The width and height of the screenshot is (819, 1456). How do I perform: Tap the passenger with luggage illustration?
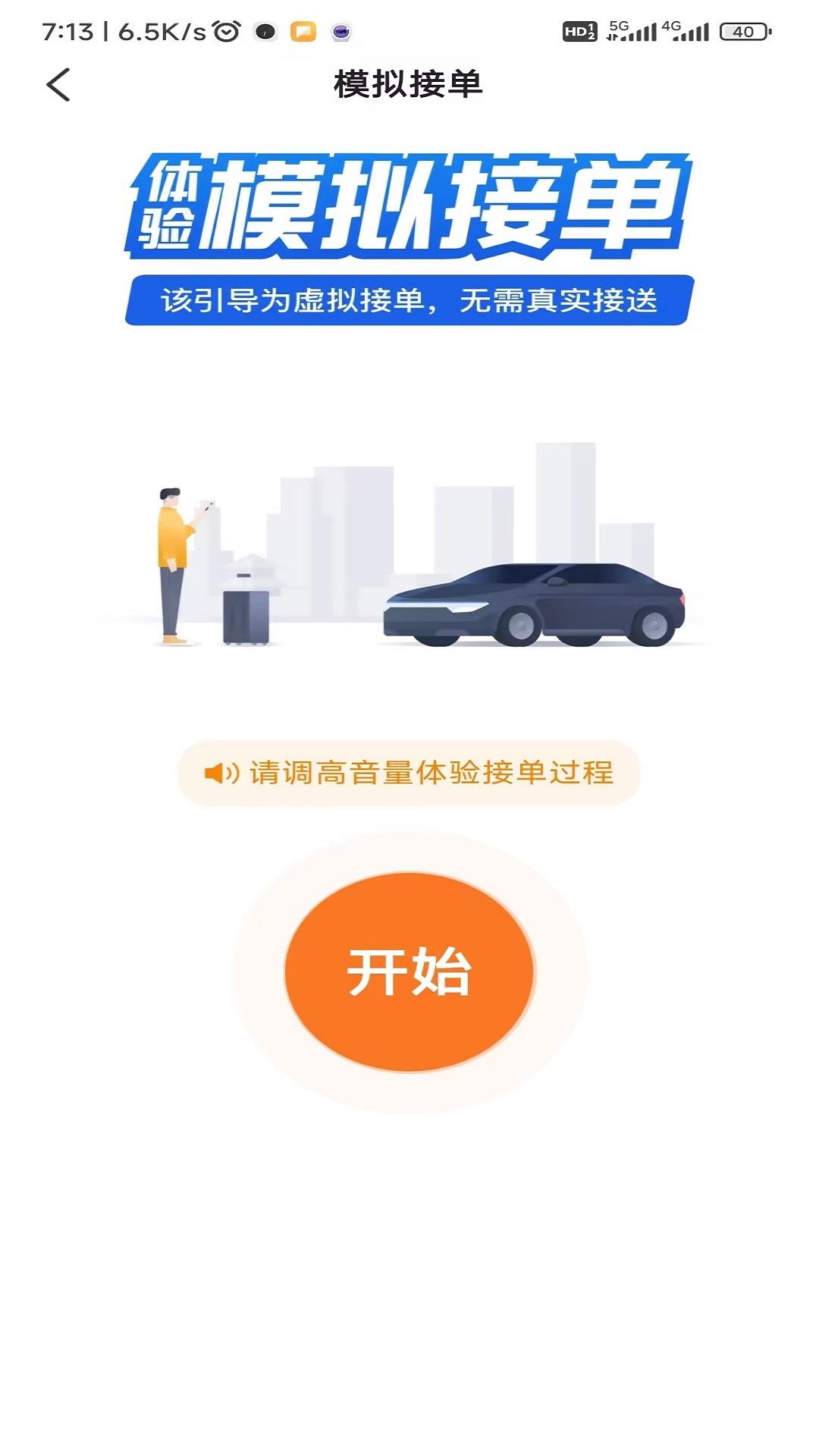pos(173,565)
